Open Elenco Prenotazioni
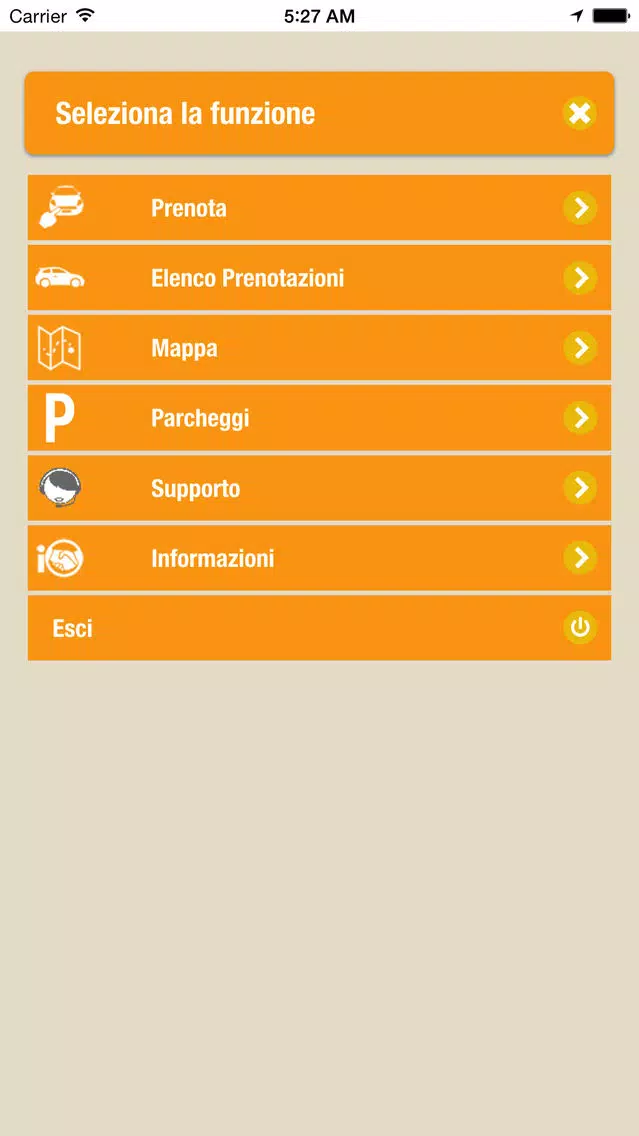 tap(319, 277)
